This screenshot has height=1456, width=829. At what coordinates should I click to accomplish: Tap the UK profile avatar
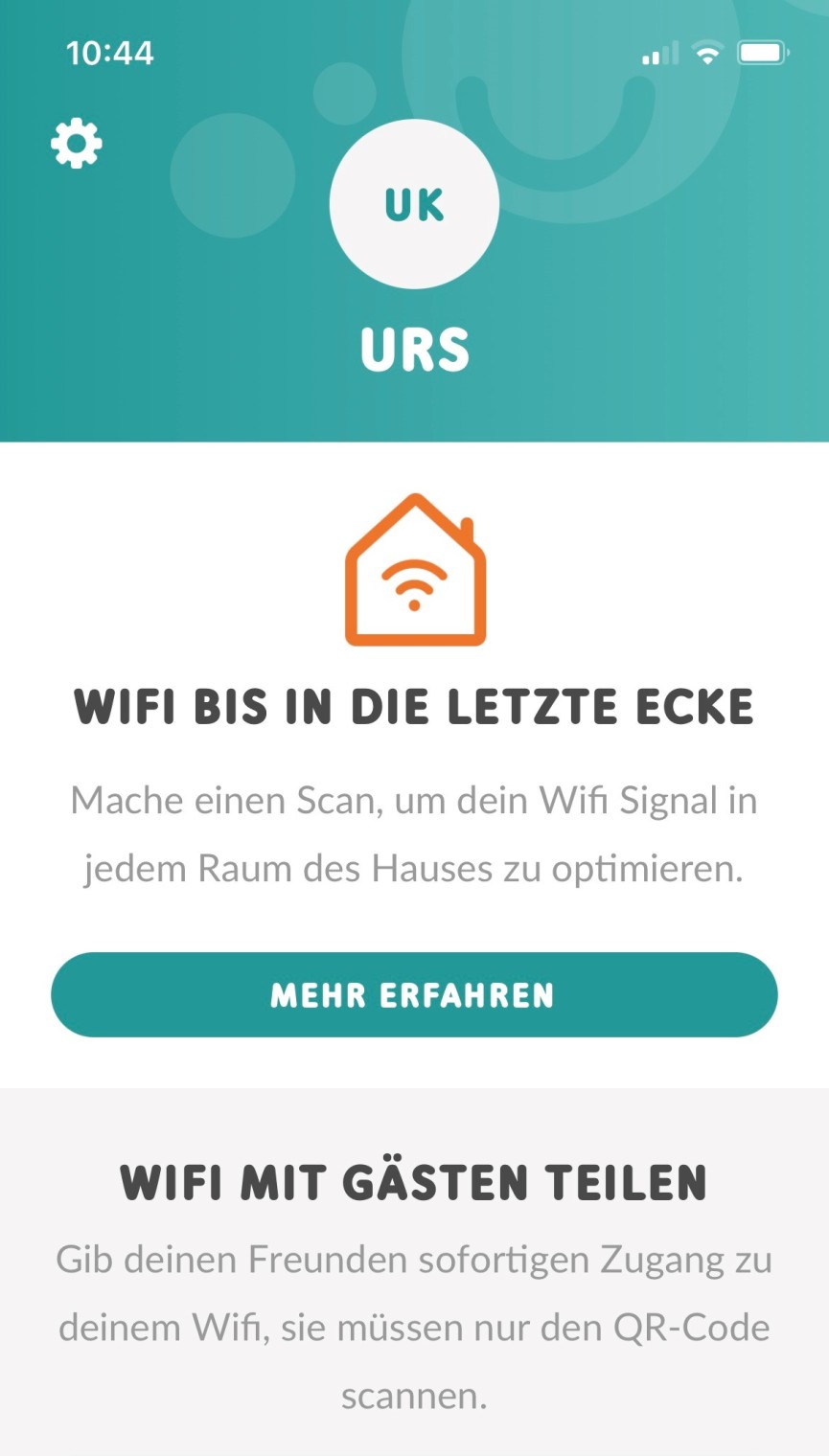click(414, 204)
